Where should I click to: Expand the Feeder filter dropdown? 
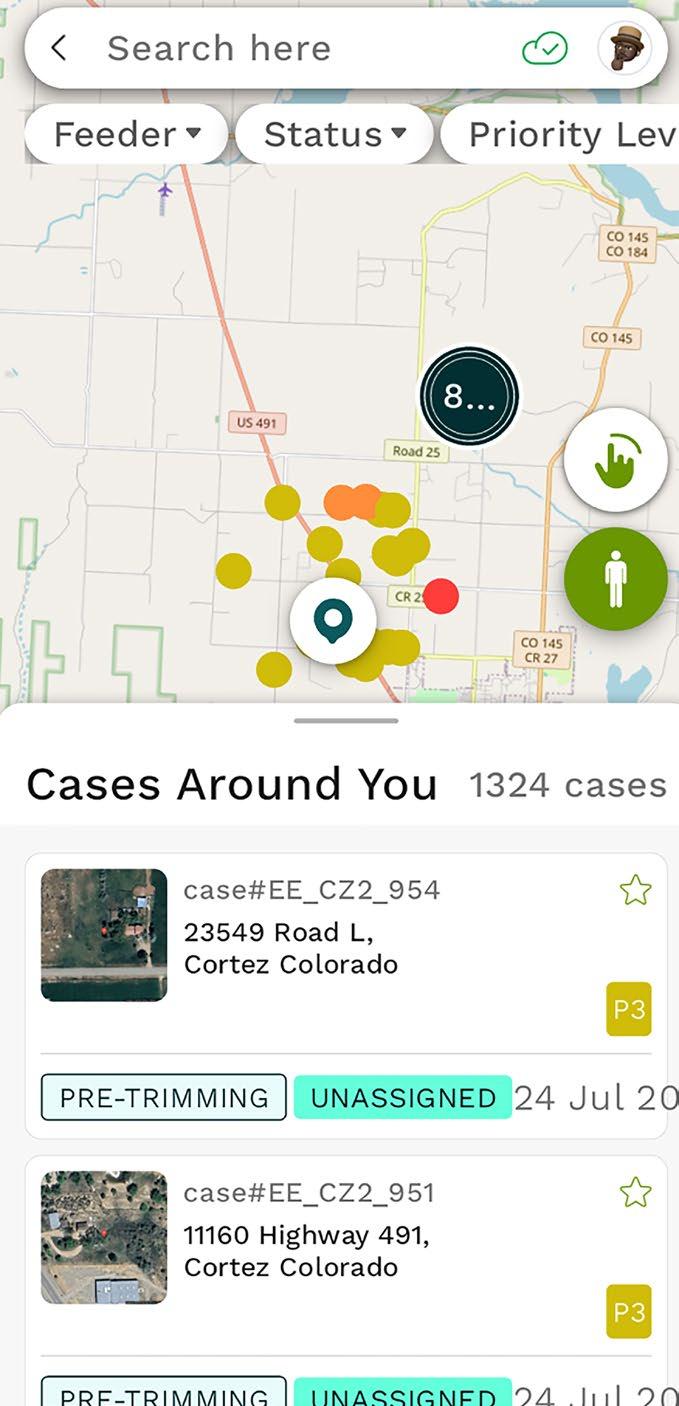point(126,134)
